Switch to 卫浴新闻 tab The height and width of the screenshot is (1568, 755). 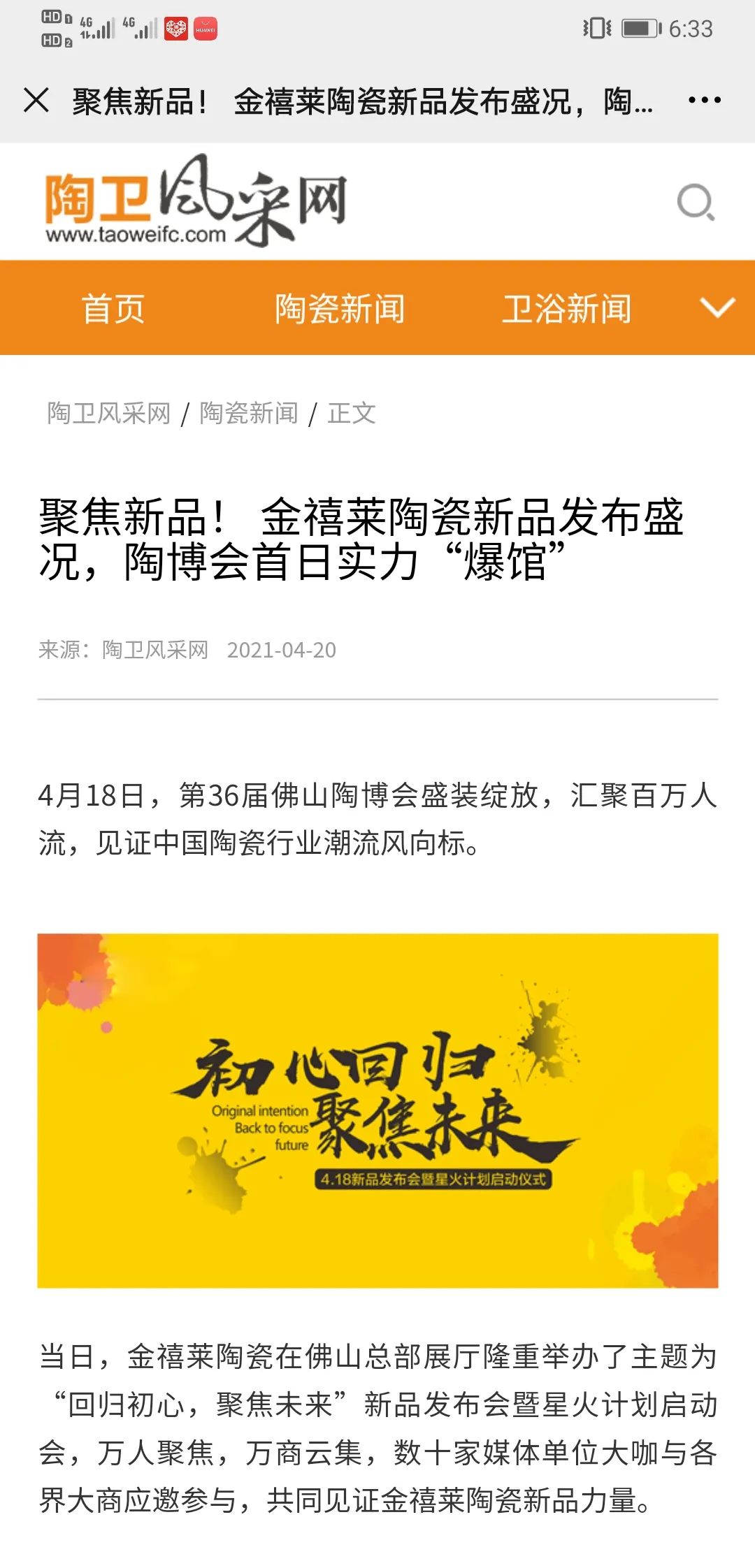566,308
